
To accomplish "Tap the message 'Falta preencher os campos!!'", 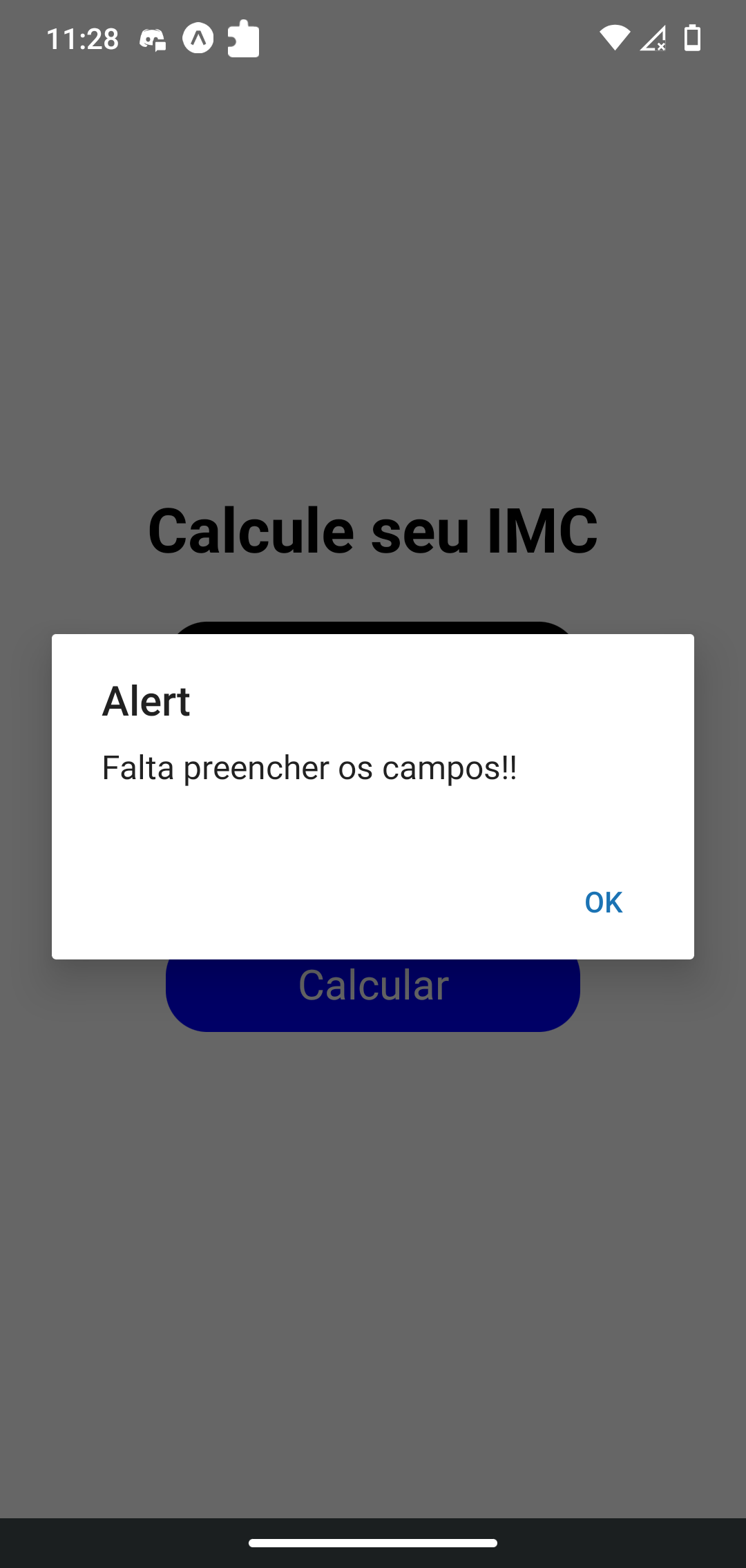I will click(x=309, y=767).
